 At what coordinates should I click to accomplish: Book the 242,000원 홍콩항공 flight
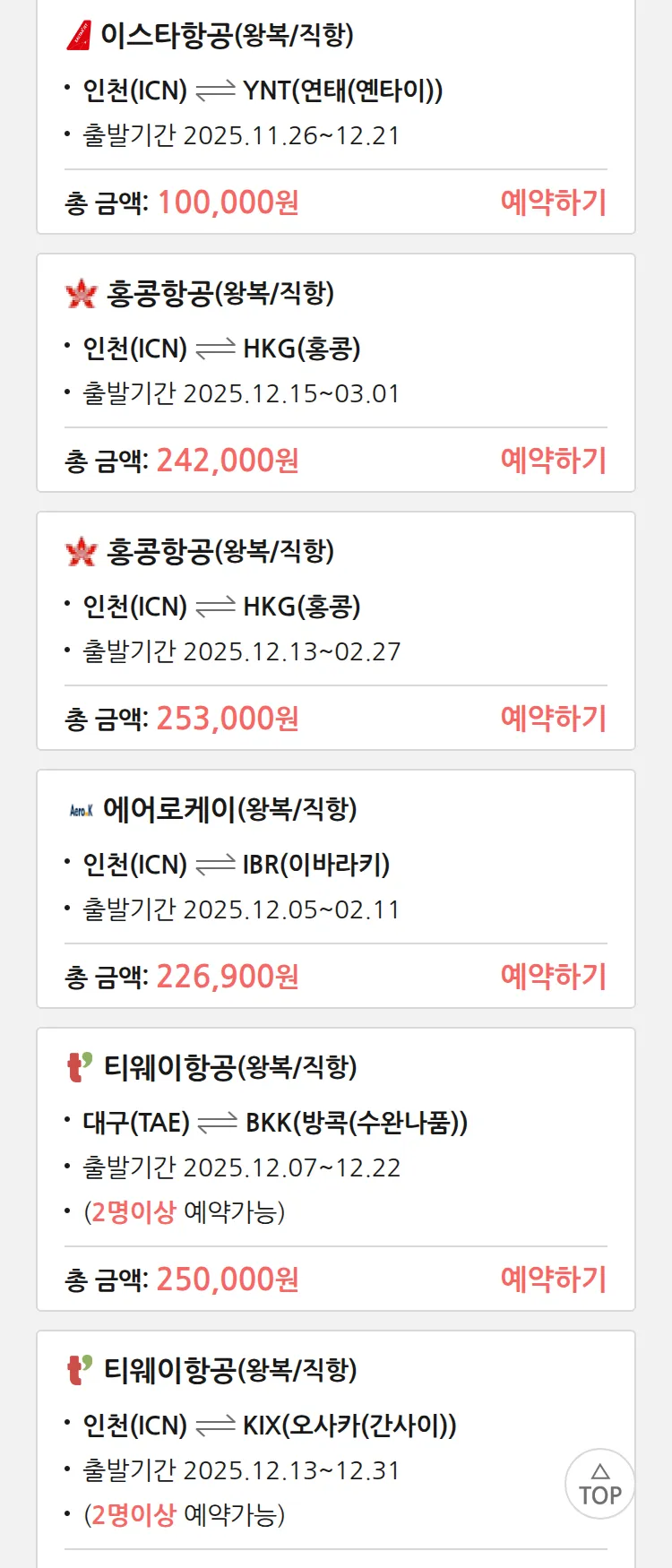(x=553, y=461)
